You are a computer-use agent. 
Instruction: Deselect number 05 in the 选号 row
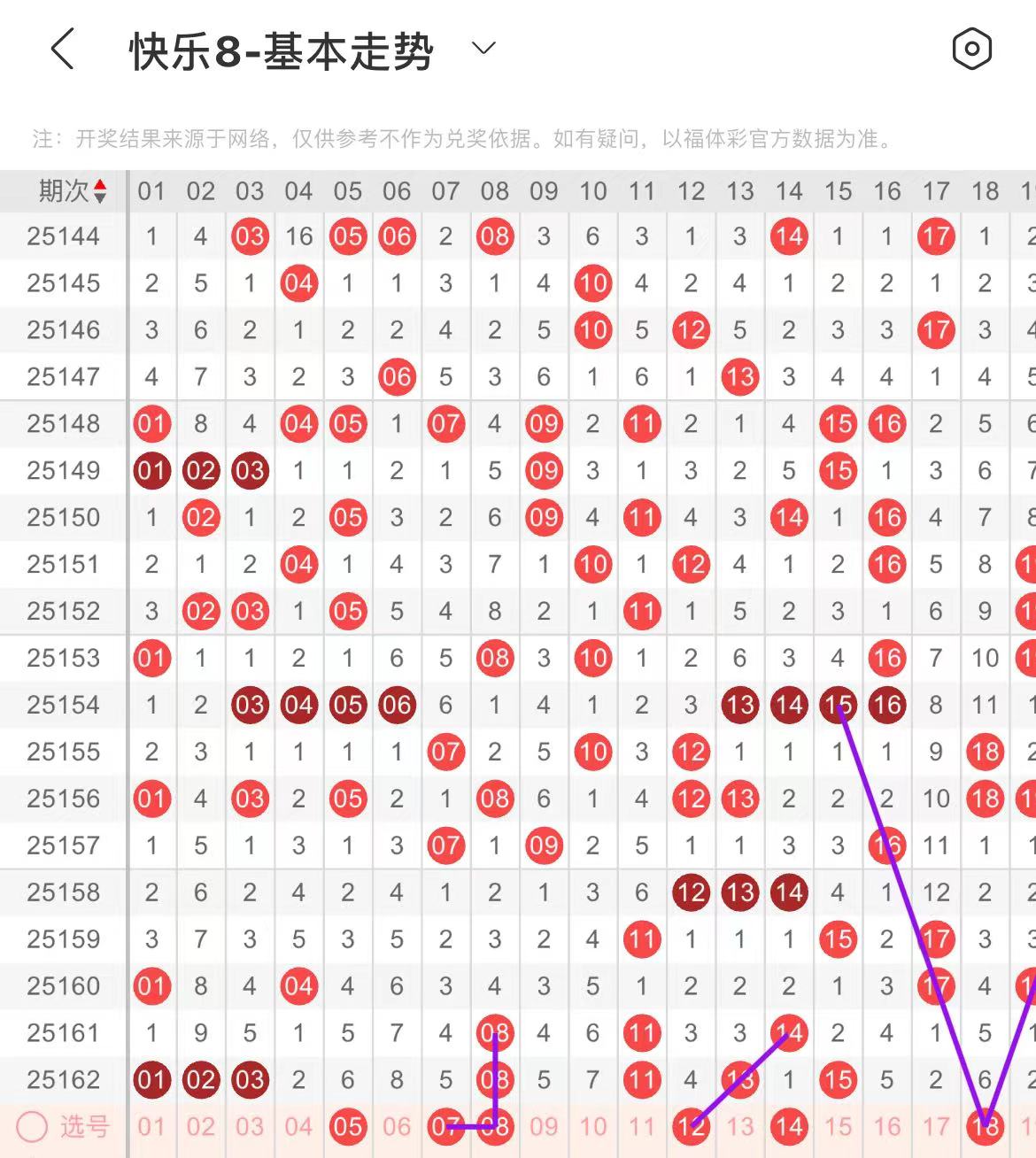pos(348,1127)
